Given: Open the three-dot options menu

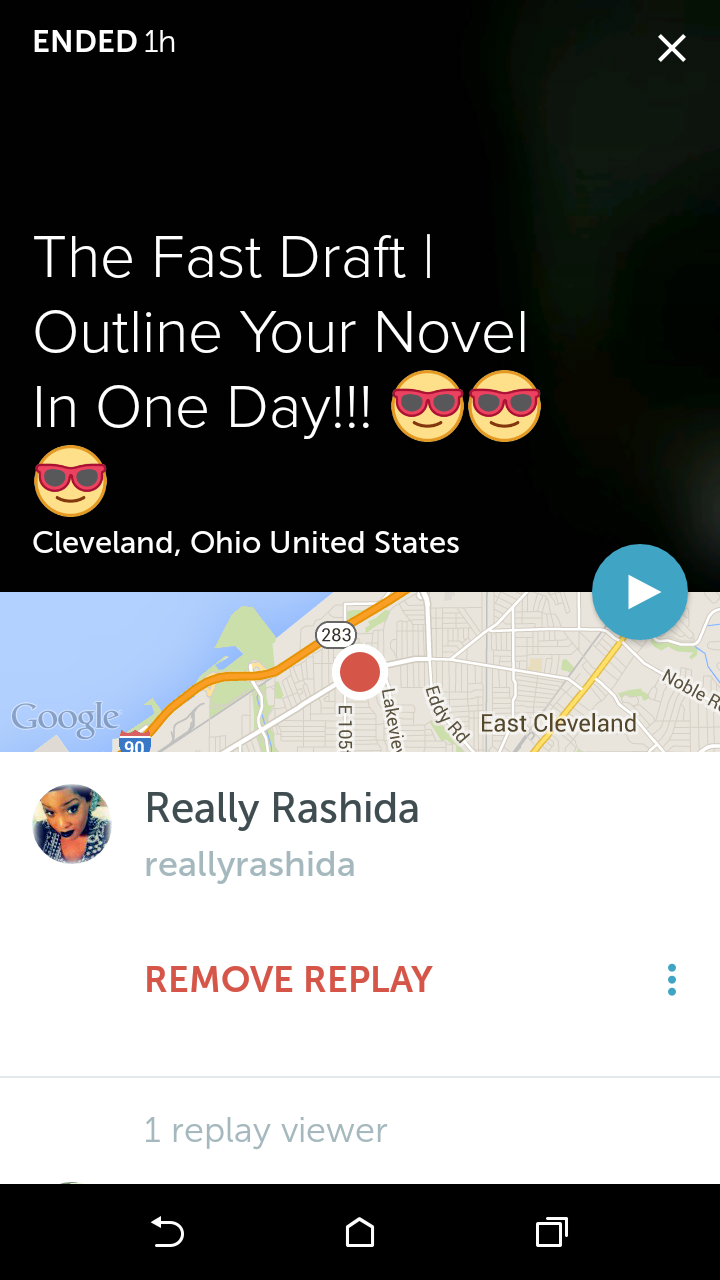Looking at the screenshot, I should pos(671,979).
